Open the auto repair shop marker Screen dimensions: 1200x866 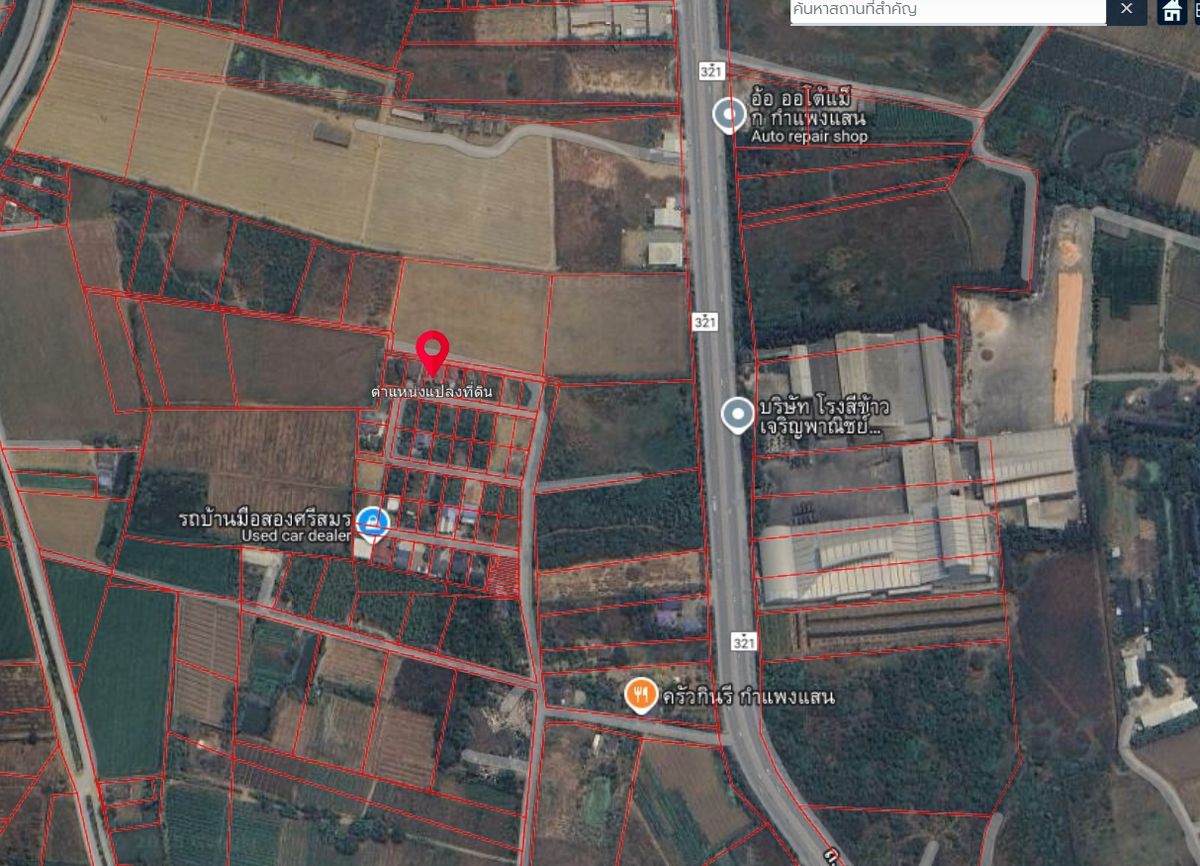coord(729,115)
